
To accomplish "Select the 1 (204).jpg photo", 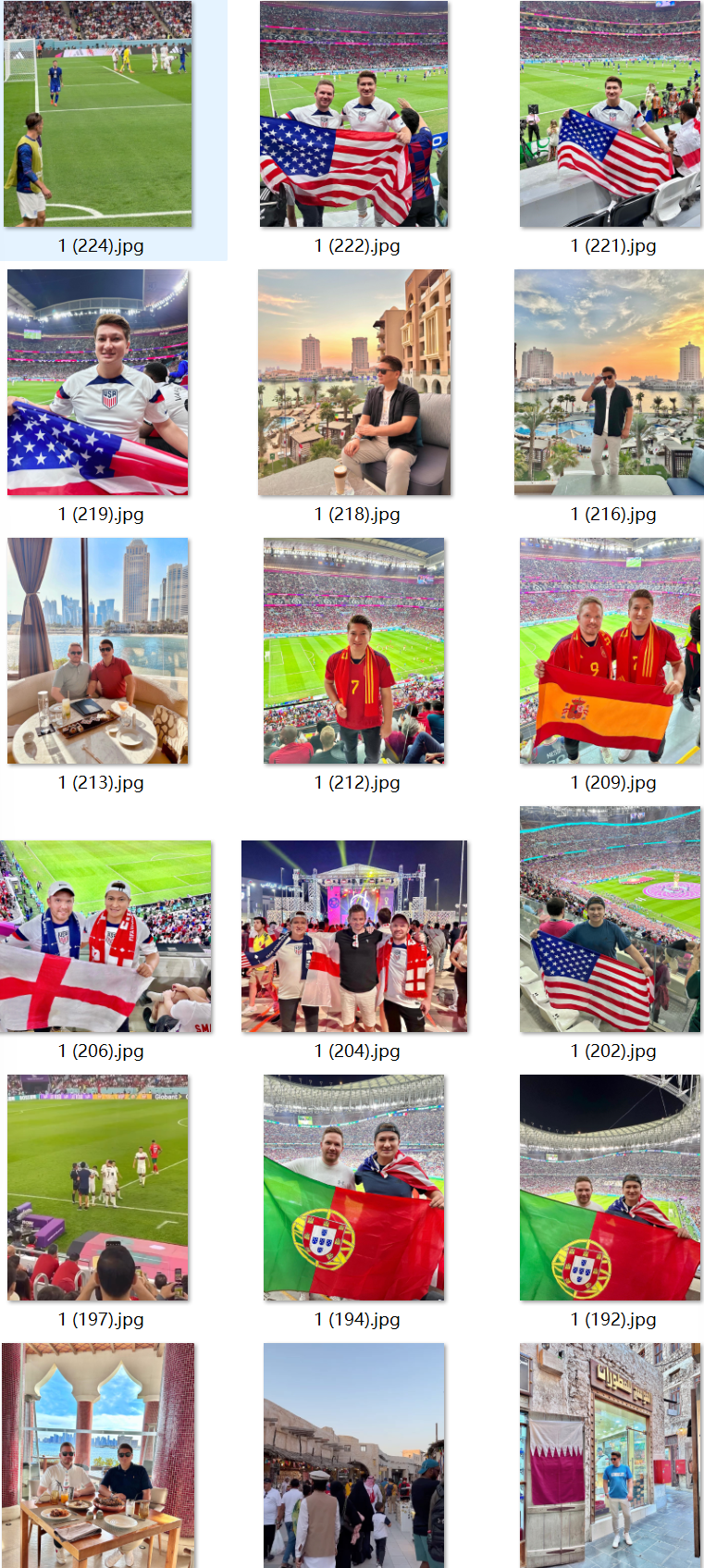I will pos(354,936).
